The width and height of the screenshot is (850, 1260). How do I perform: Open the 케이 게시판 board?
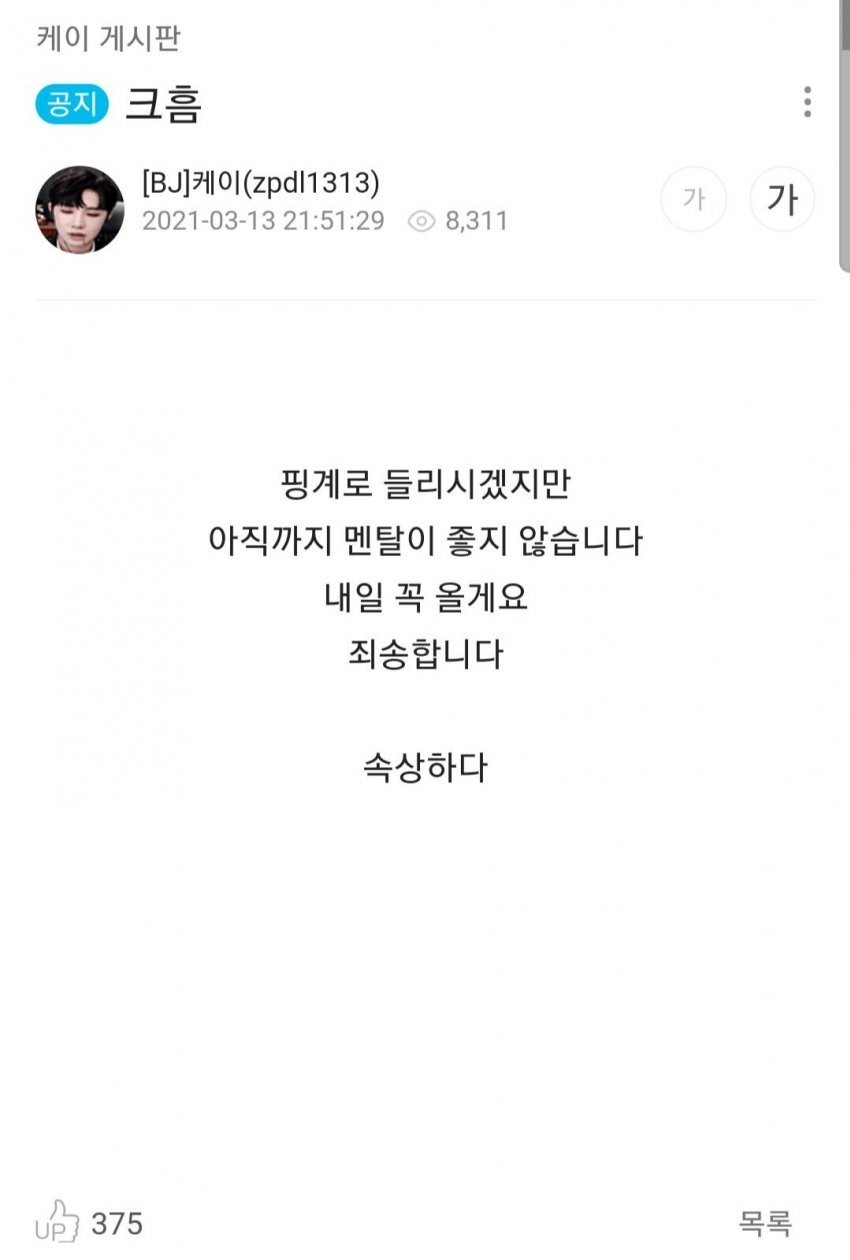[x=108, y=39]
